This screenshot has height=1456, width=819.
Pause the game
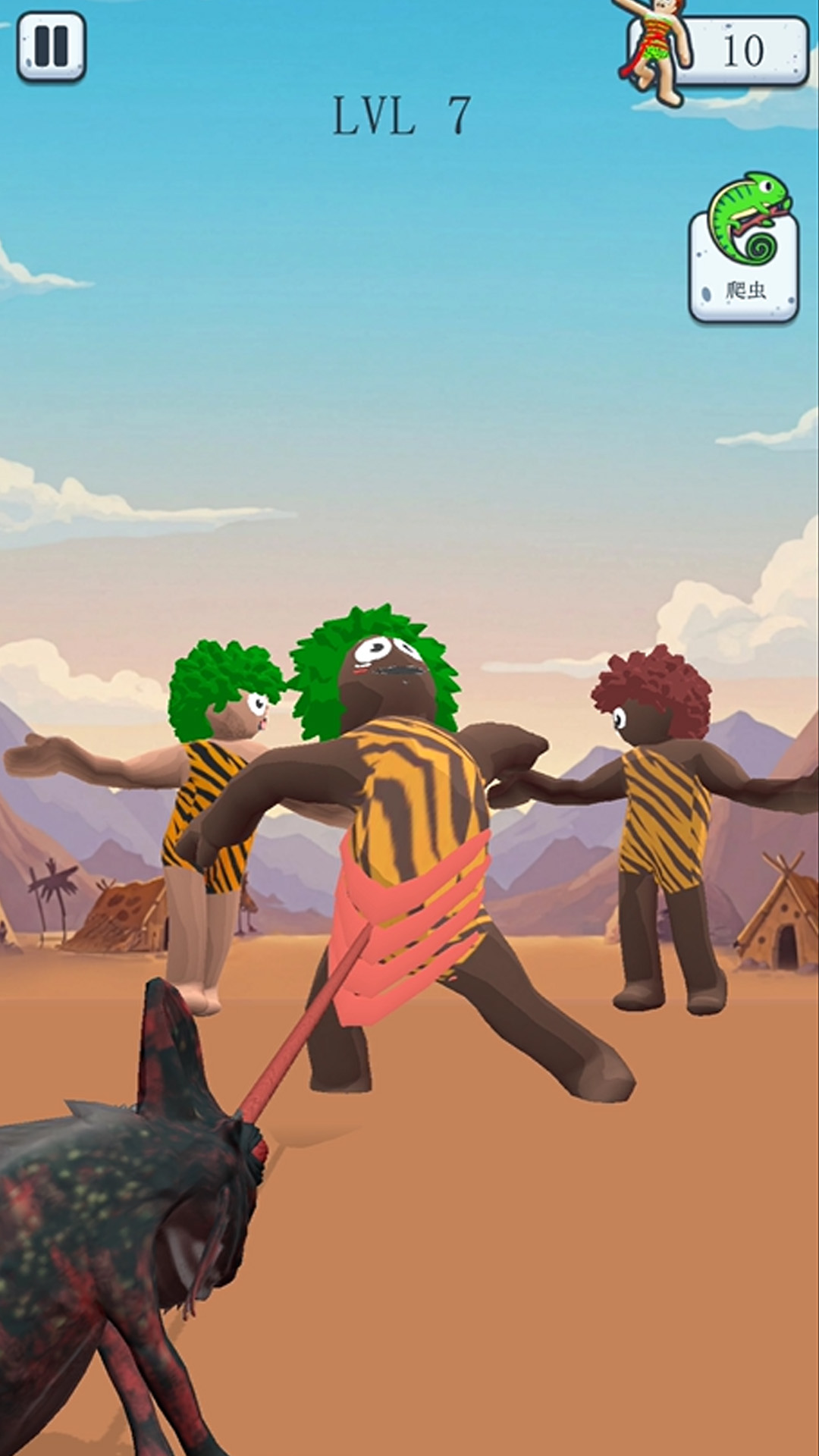click(x=51, y=46)
